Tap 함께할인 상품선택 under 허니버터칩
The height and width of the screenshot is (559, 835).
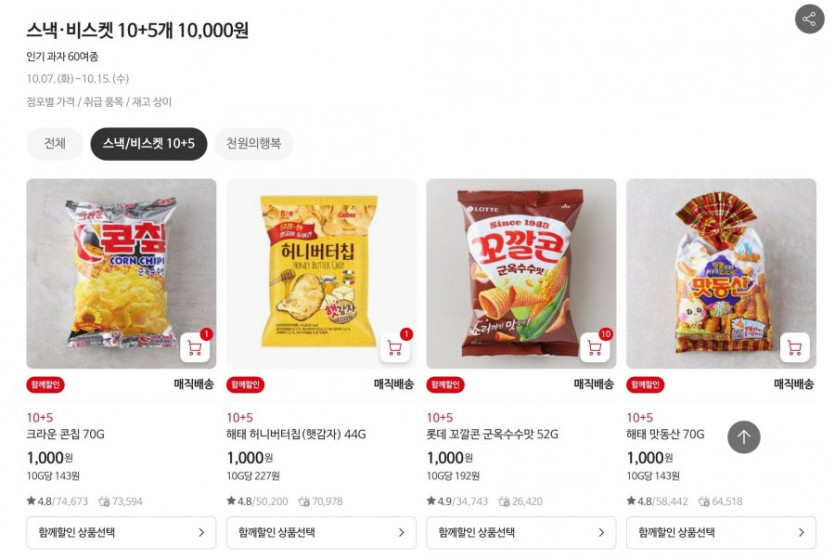[321, 533]
